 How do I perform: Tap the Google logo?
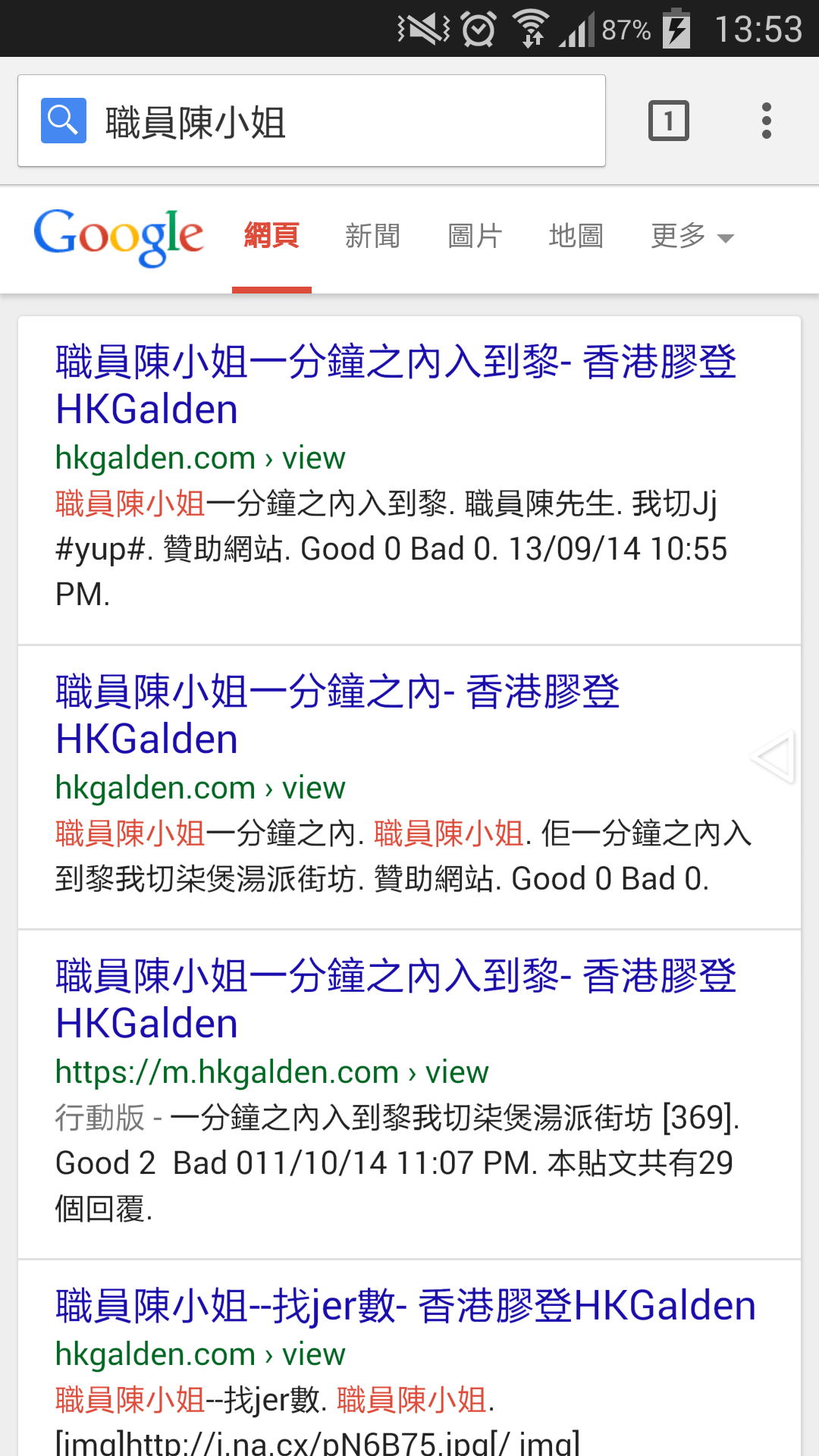click(x=118, y=237)
